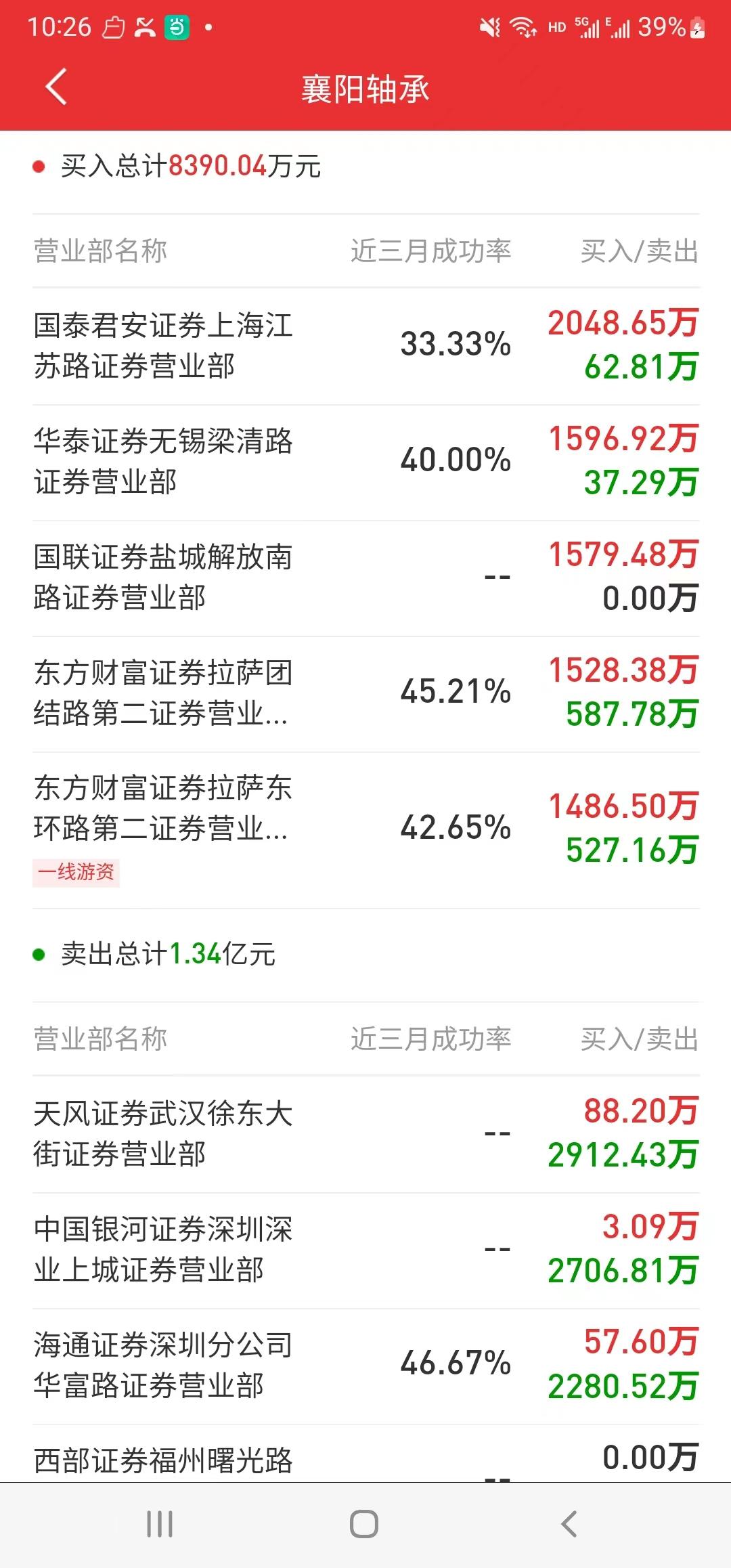
Task: Go back using the header arrow
Action: (x=56, y=87)
